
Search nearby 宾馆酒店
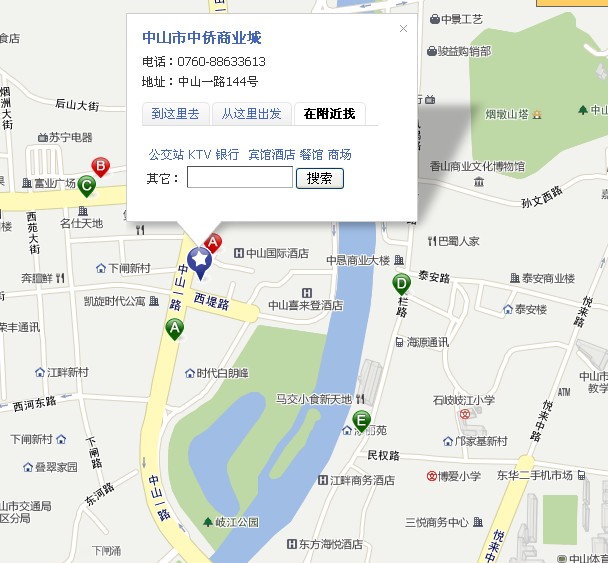coord(271,155)
